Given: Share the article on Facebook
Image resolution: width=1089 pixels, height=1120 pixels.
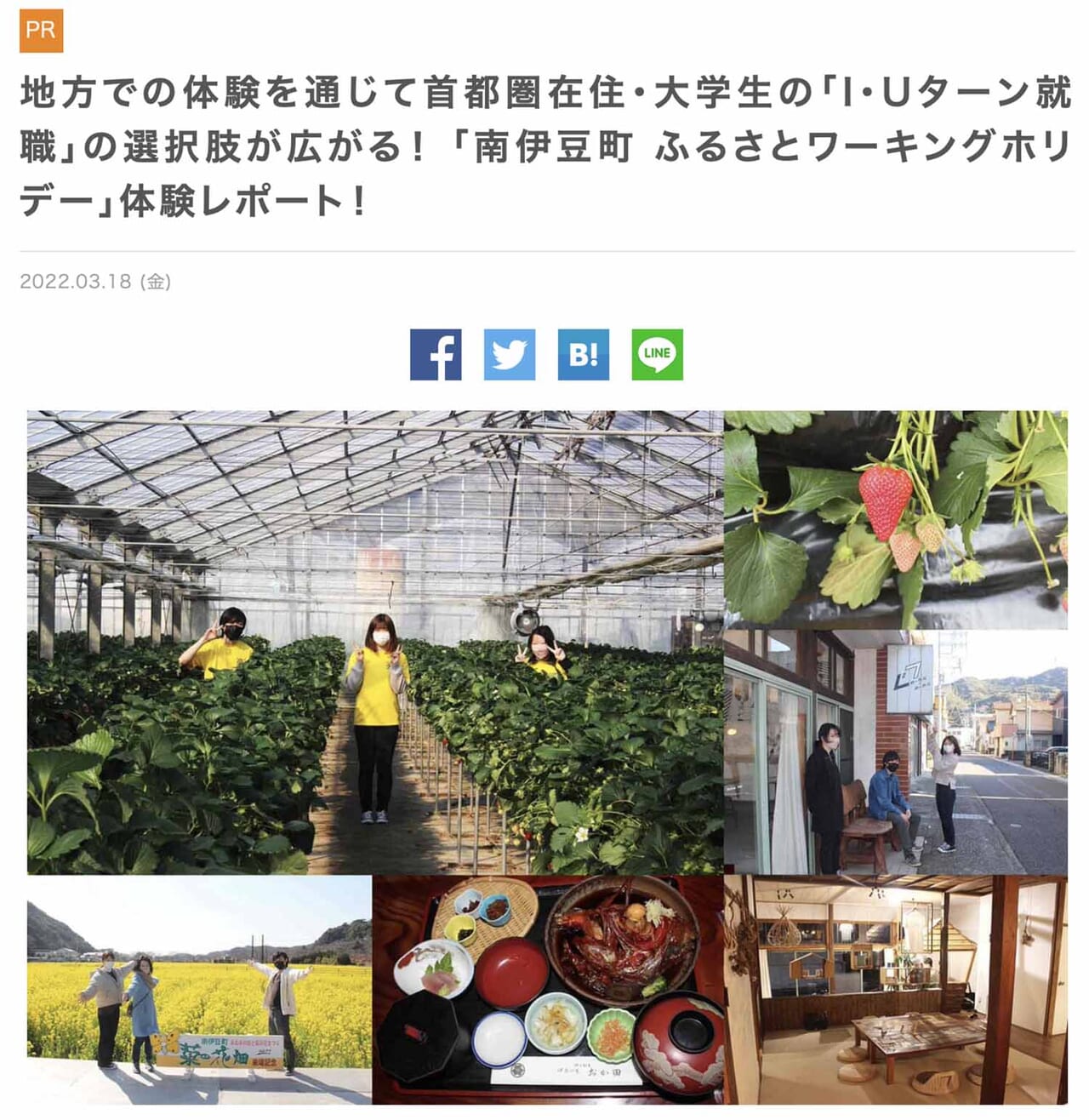Looking at the screenshot, I should pyautogui.click(x=436, y=354).
